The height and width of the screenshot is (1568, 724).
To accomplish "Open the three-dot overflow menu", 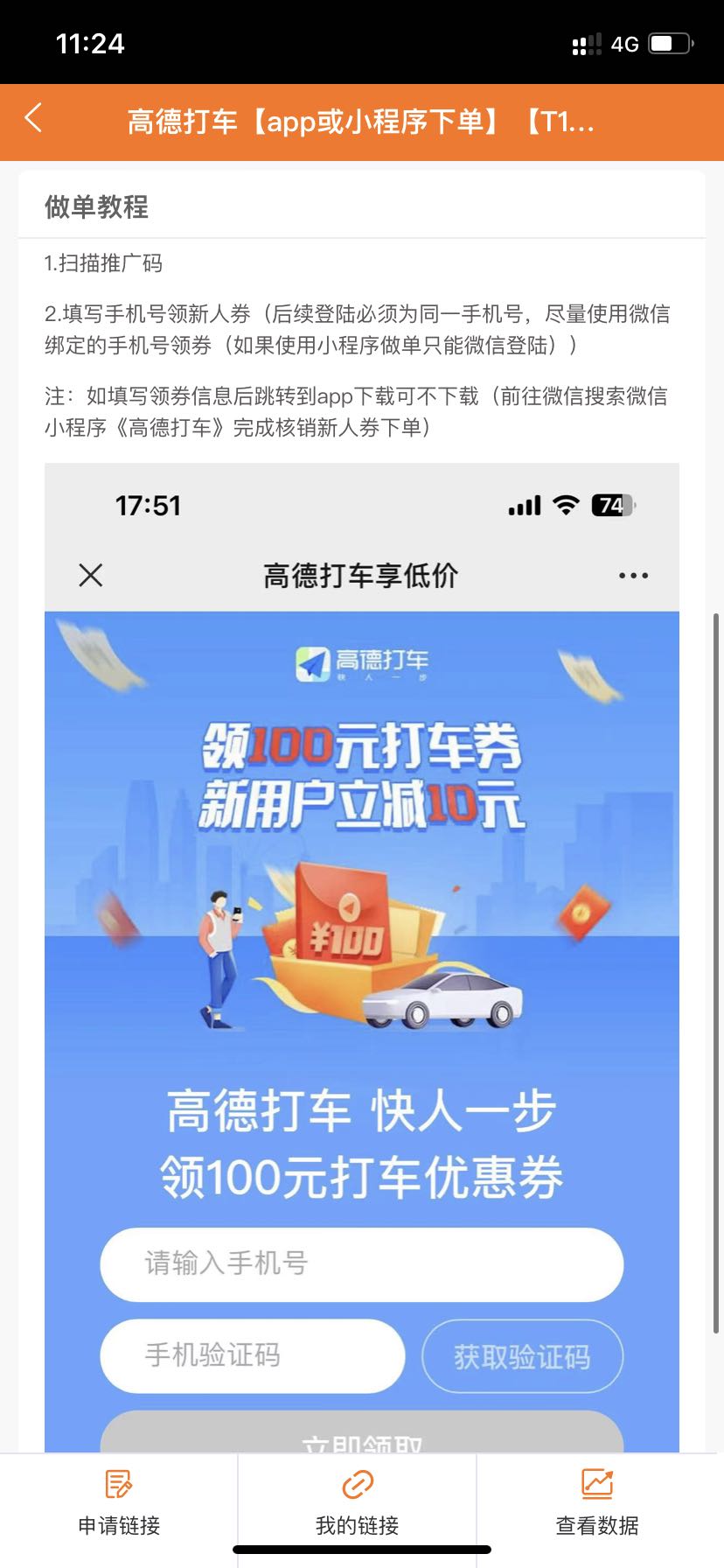I will coord(632,575).
